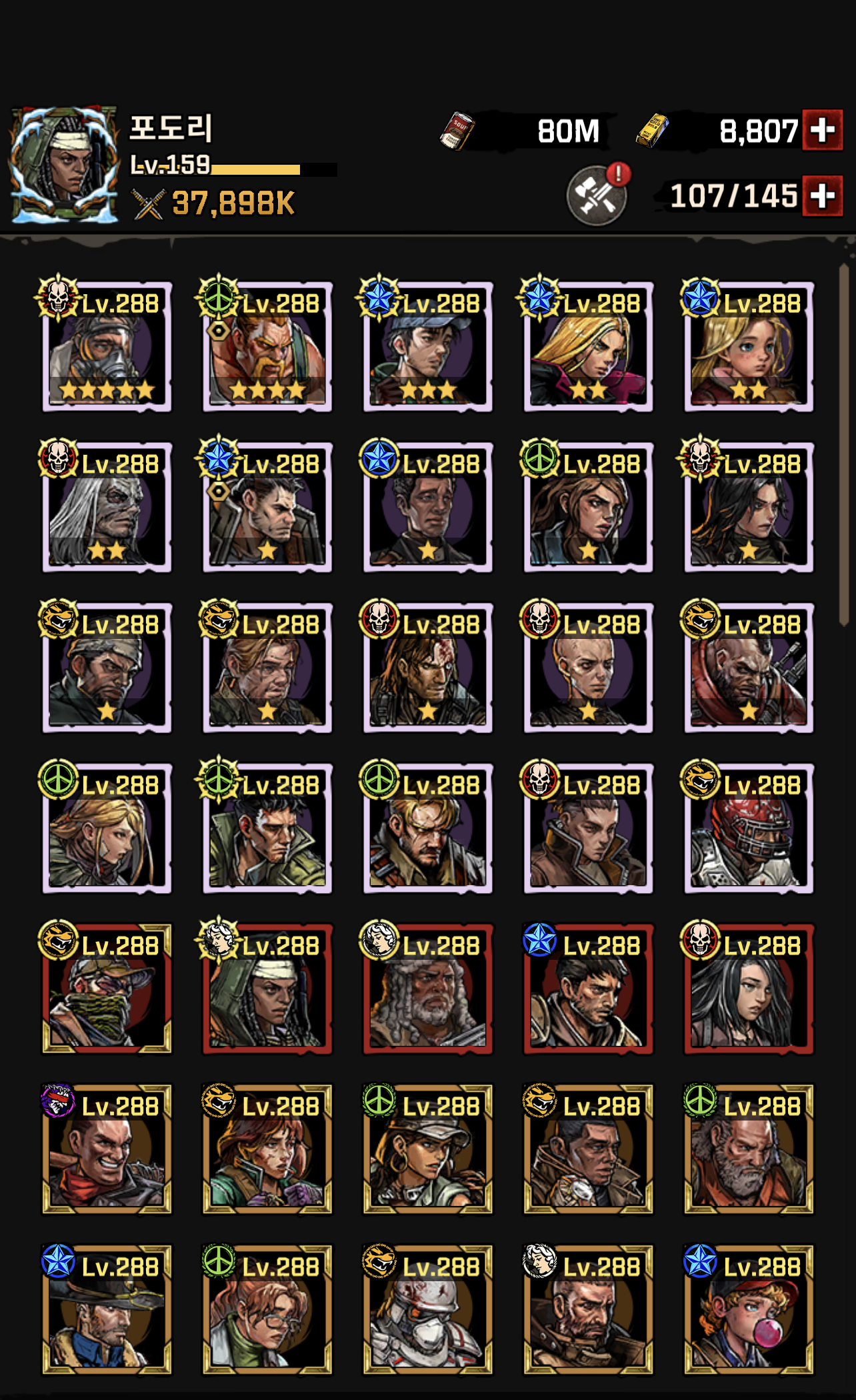Viewport: 856px width, 1400px height.
Task: Open the 포도리 player profile avatar
Action: tap(63, 164)
